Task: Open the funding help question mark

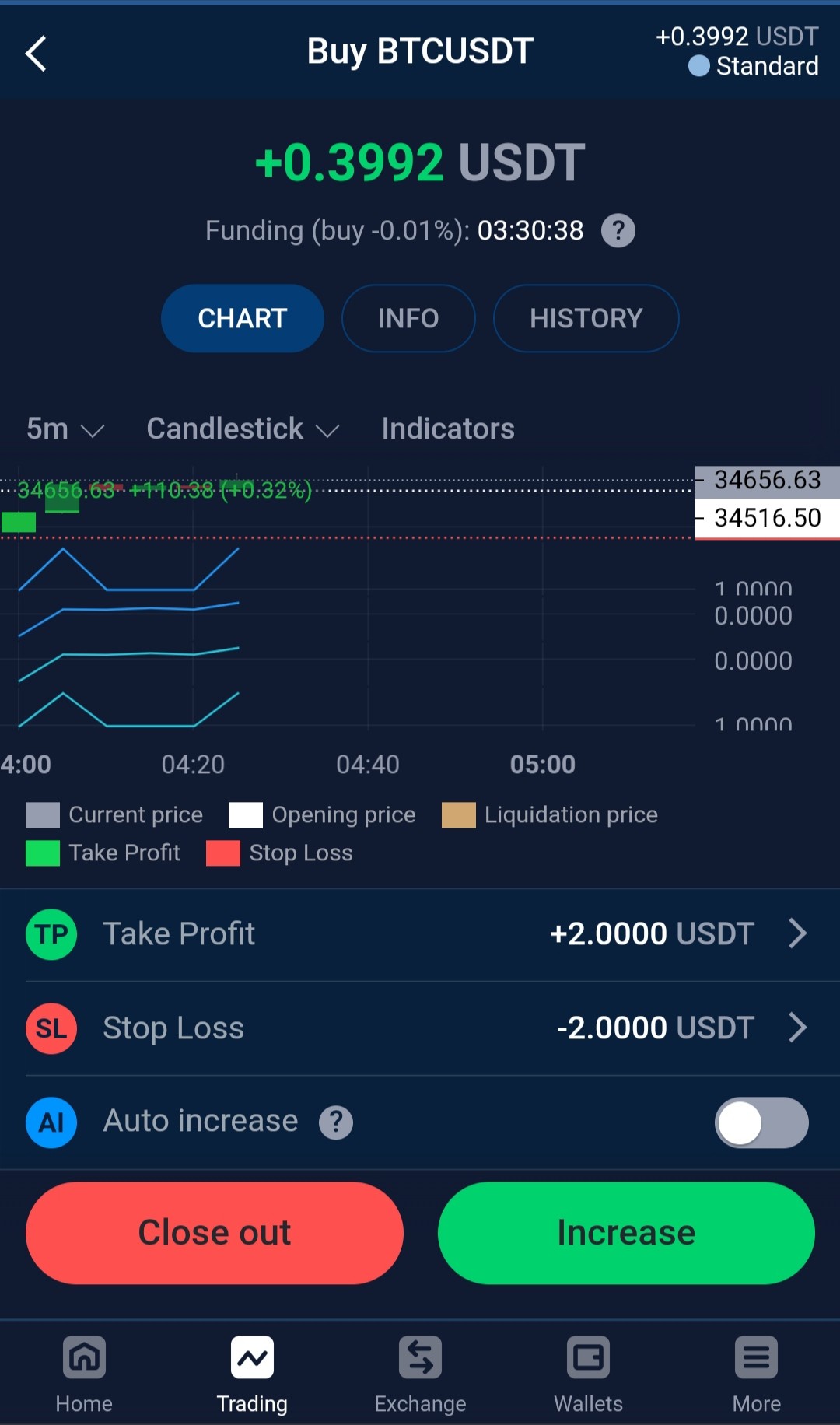Action: click(x=618, y=231)
